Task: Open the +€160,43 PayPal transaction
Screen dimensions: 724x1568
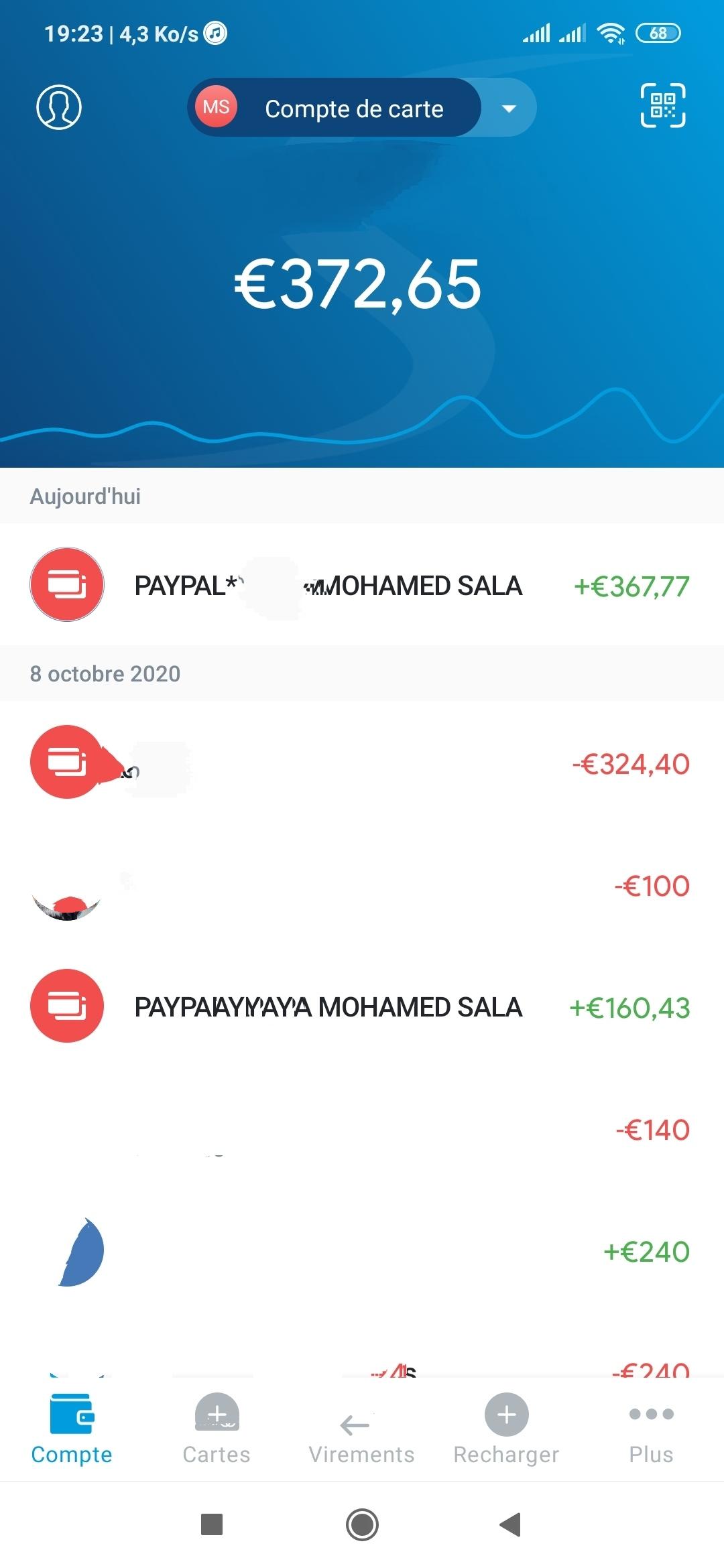Action: [x=362, y=1006]
